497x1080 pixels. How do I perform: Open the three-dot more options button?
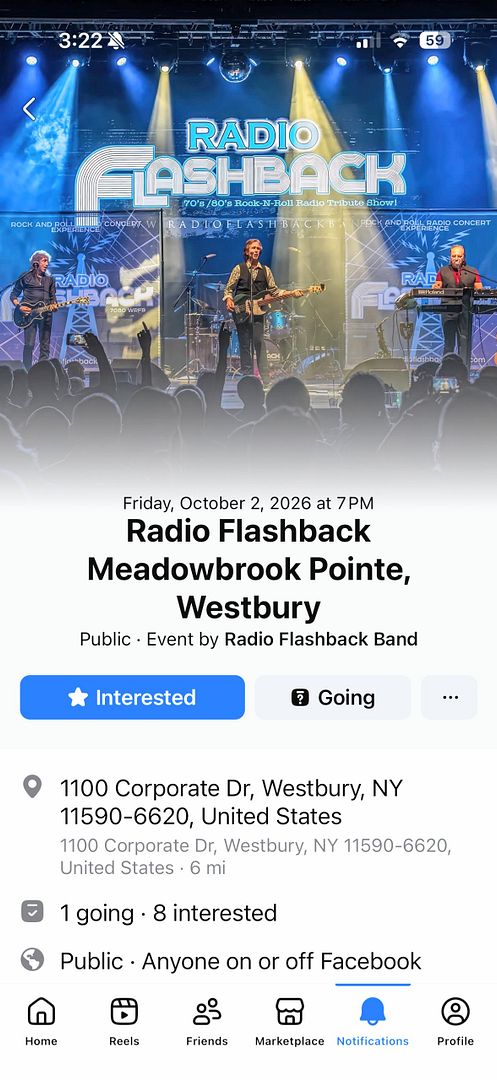450,697
